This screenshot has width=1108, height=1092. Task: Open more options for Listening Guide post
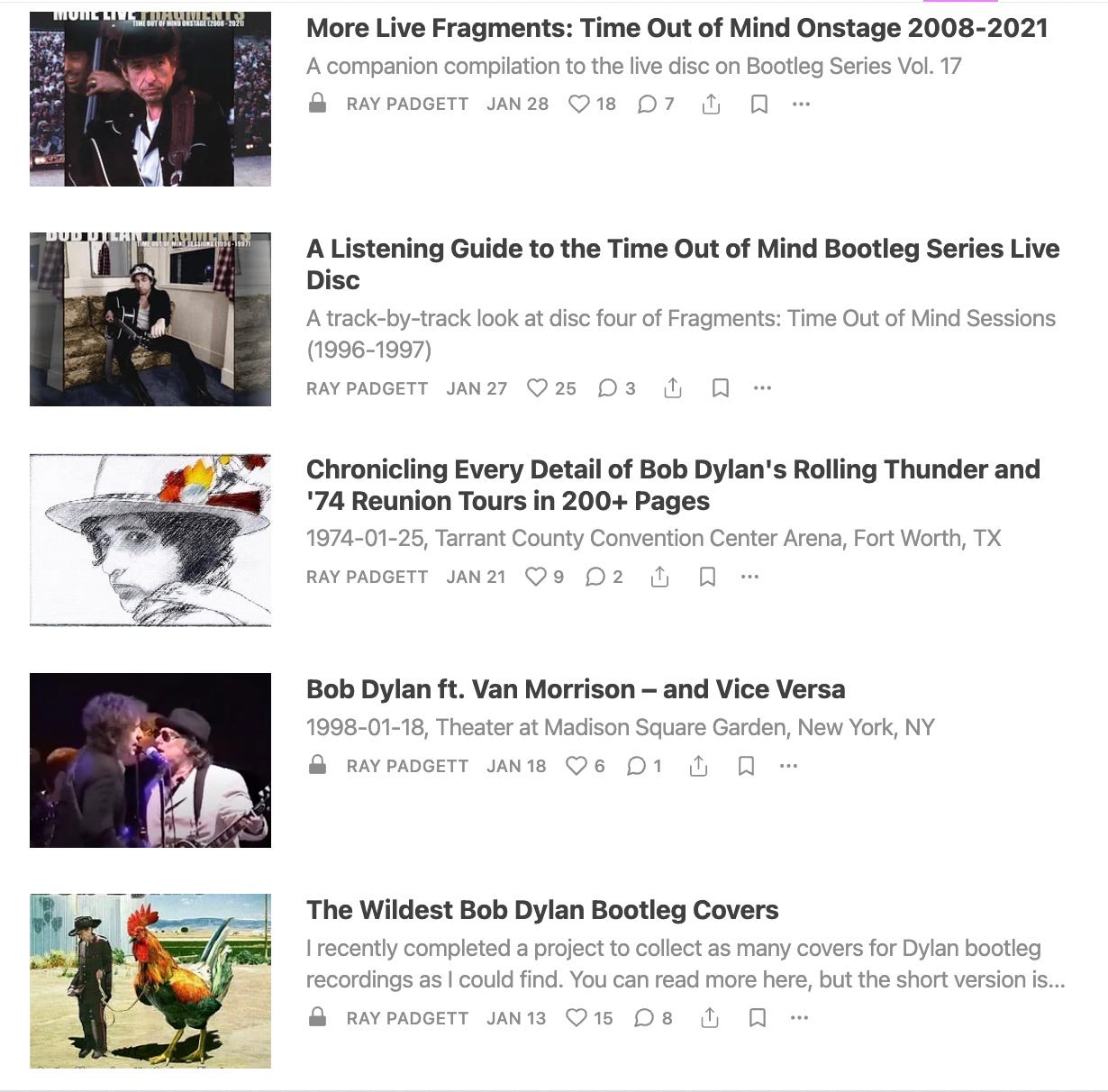762,388
